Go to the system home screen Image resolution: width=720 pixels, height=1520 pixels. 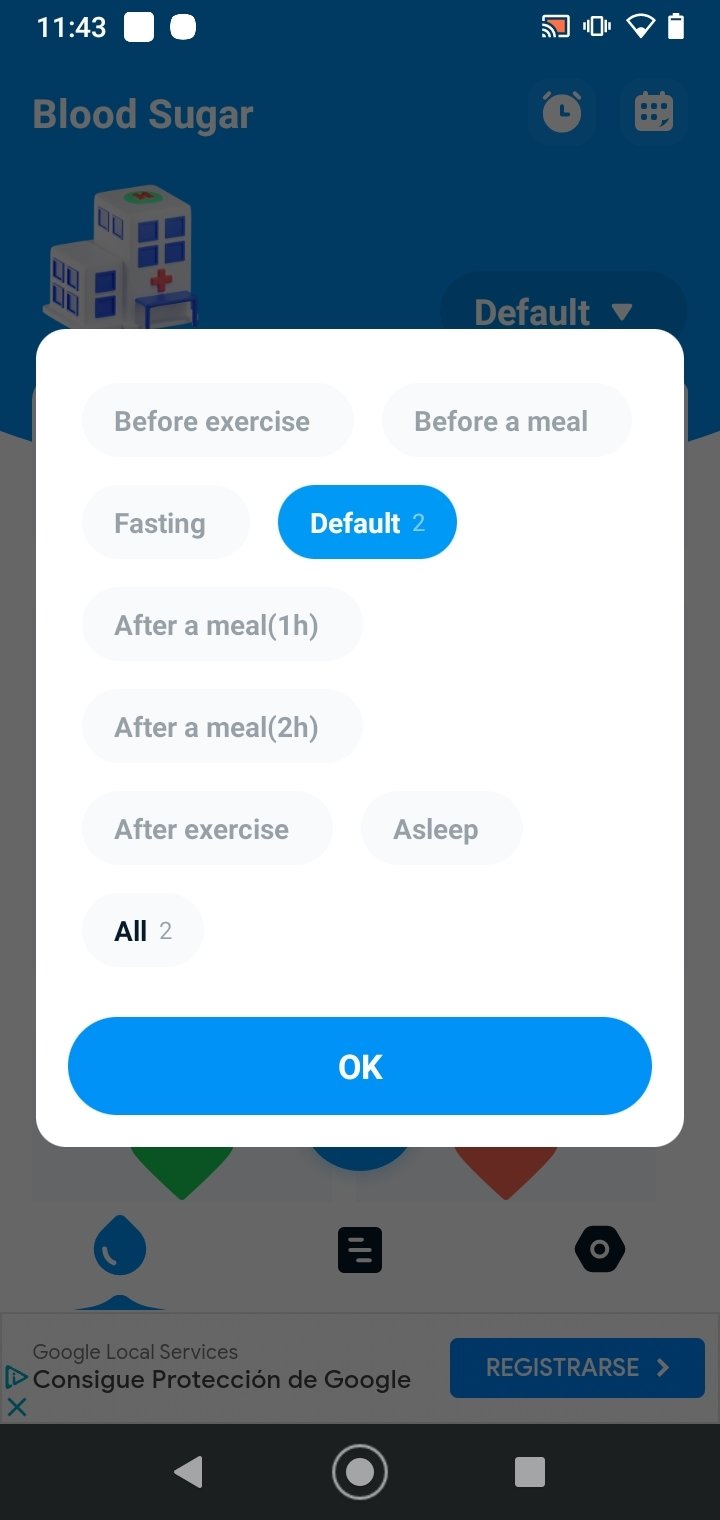pyautogui.click(x=360, y=1471)
